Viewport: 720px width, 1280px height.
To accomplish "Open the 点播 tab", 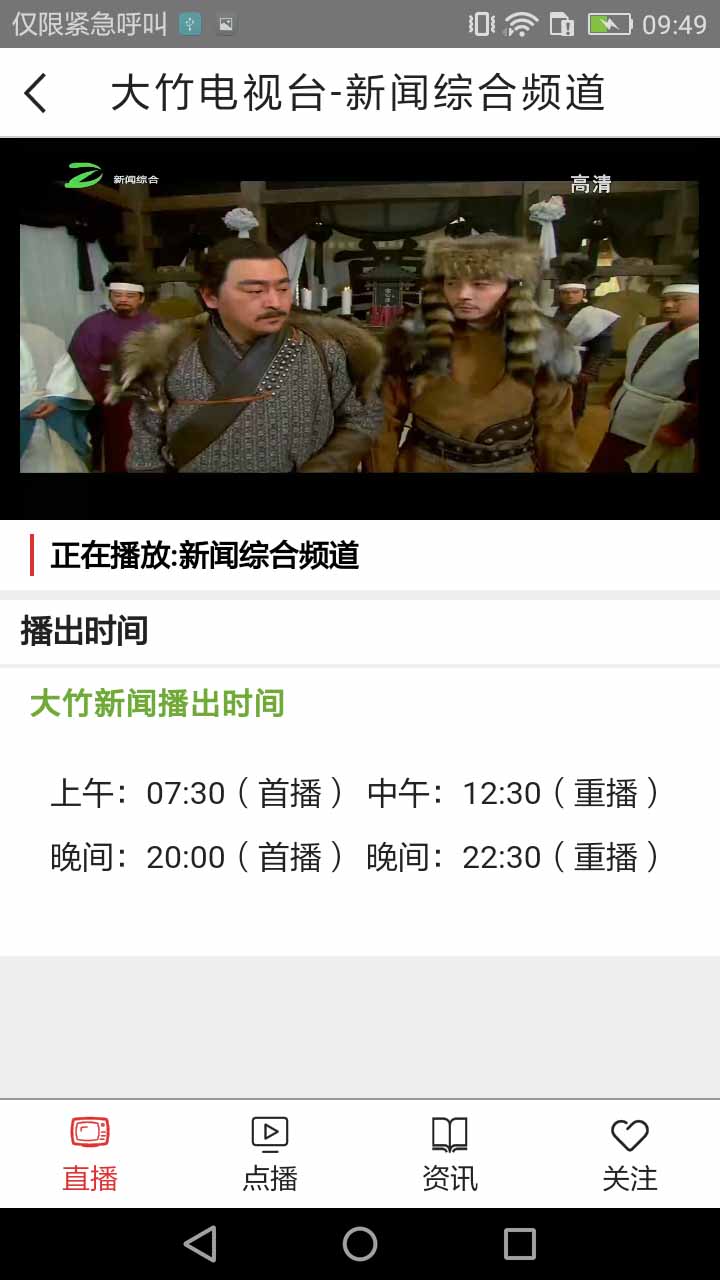I will [x=270, y=1154].
